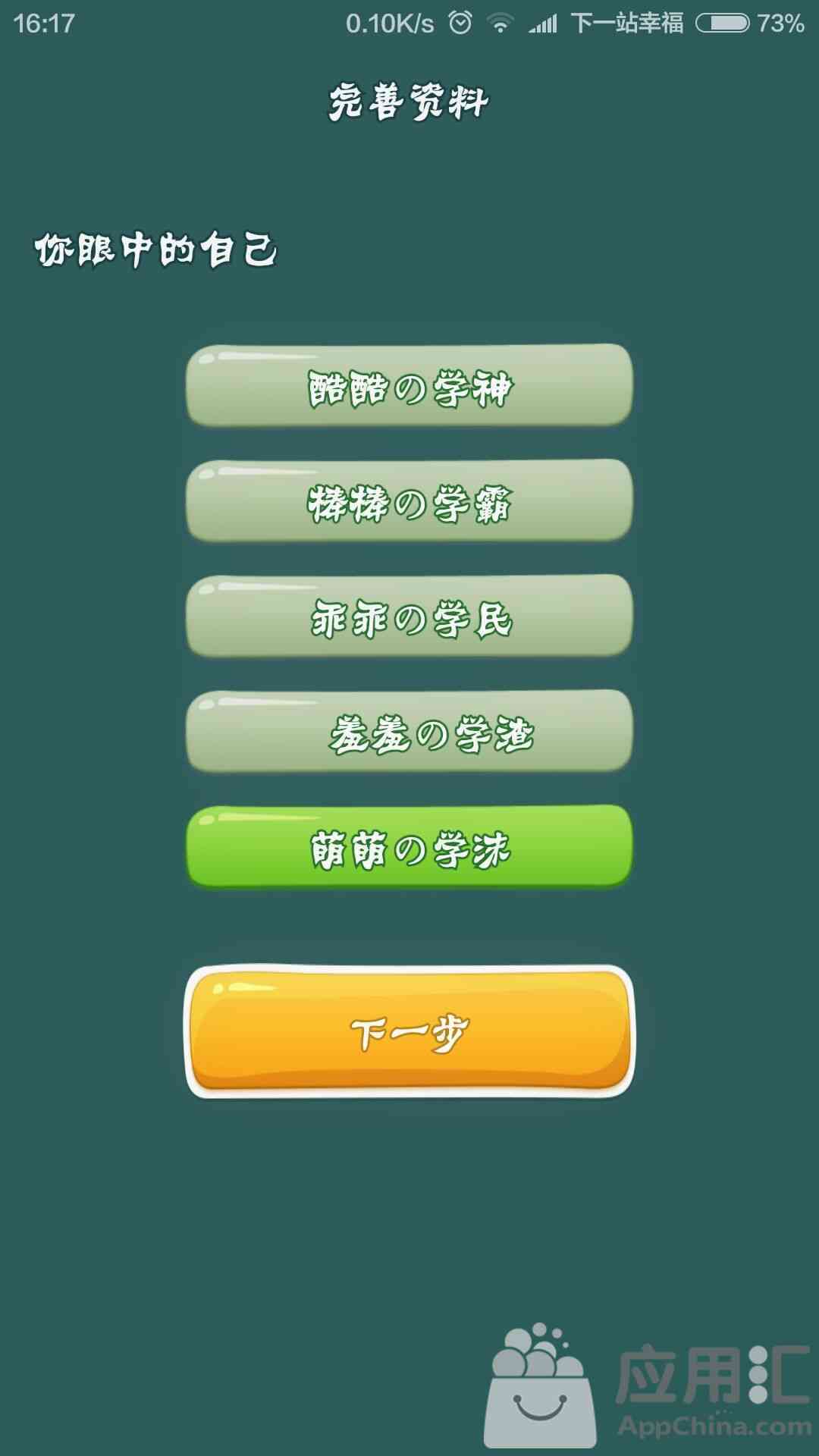The width and height of the screenshot is (819, 1456).
Task: Select 羞羞の学渣 option
Action: click(x=409, y=732)
